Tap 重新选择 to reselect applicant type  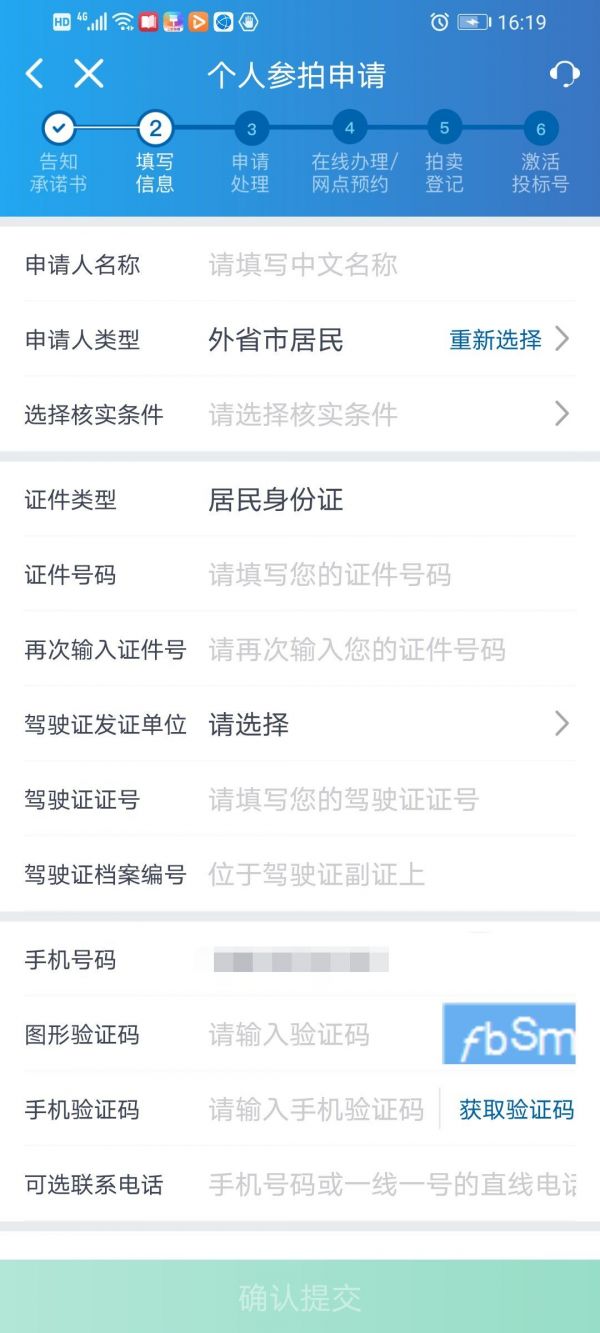[496, 340]
